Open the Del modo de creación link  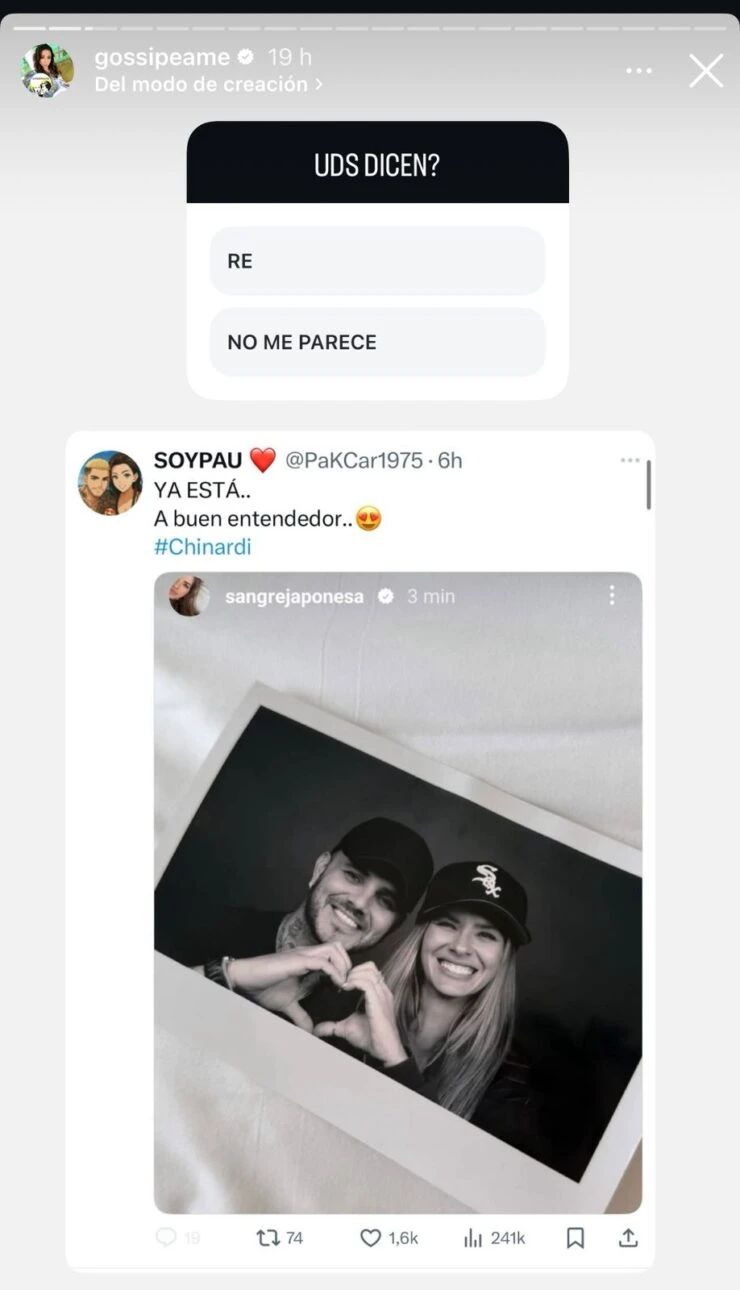pos(208,85)
